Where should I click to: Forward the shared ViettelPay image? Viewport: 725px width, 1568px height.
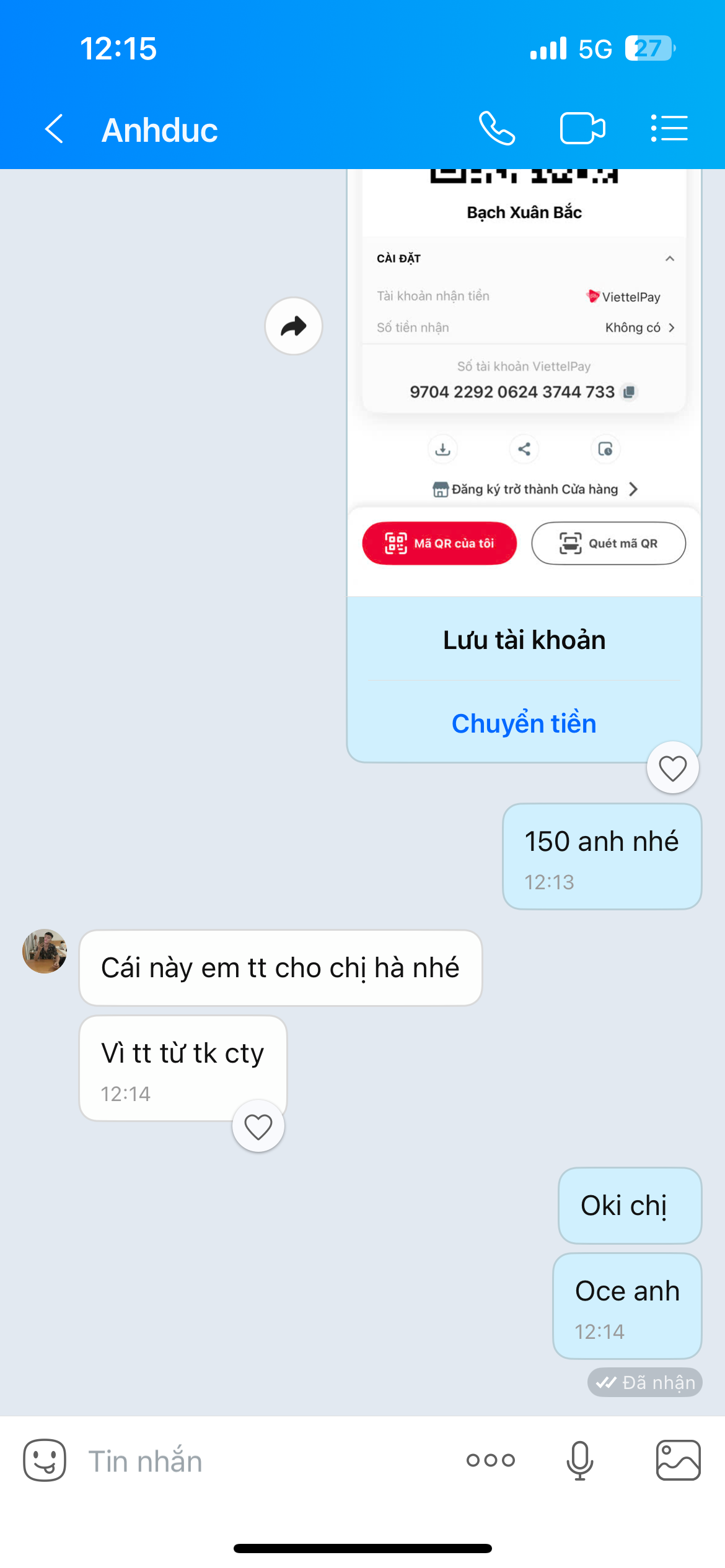point(294,326)
